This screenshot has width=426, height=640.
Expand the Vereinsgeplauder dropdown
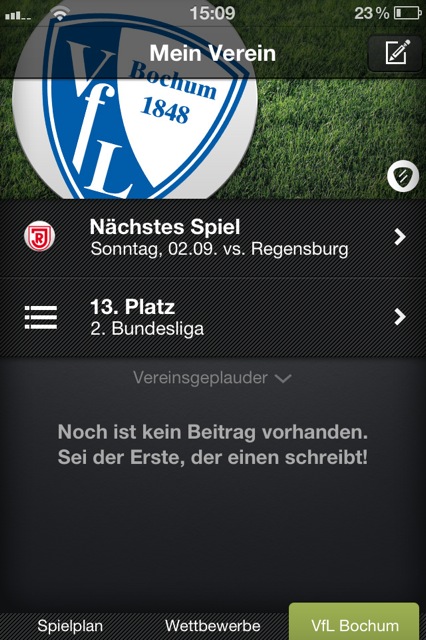pos(212,378)
